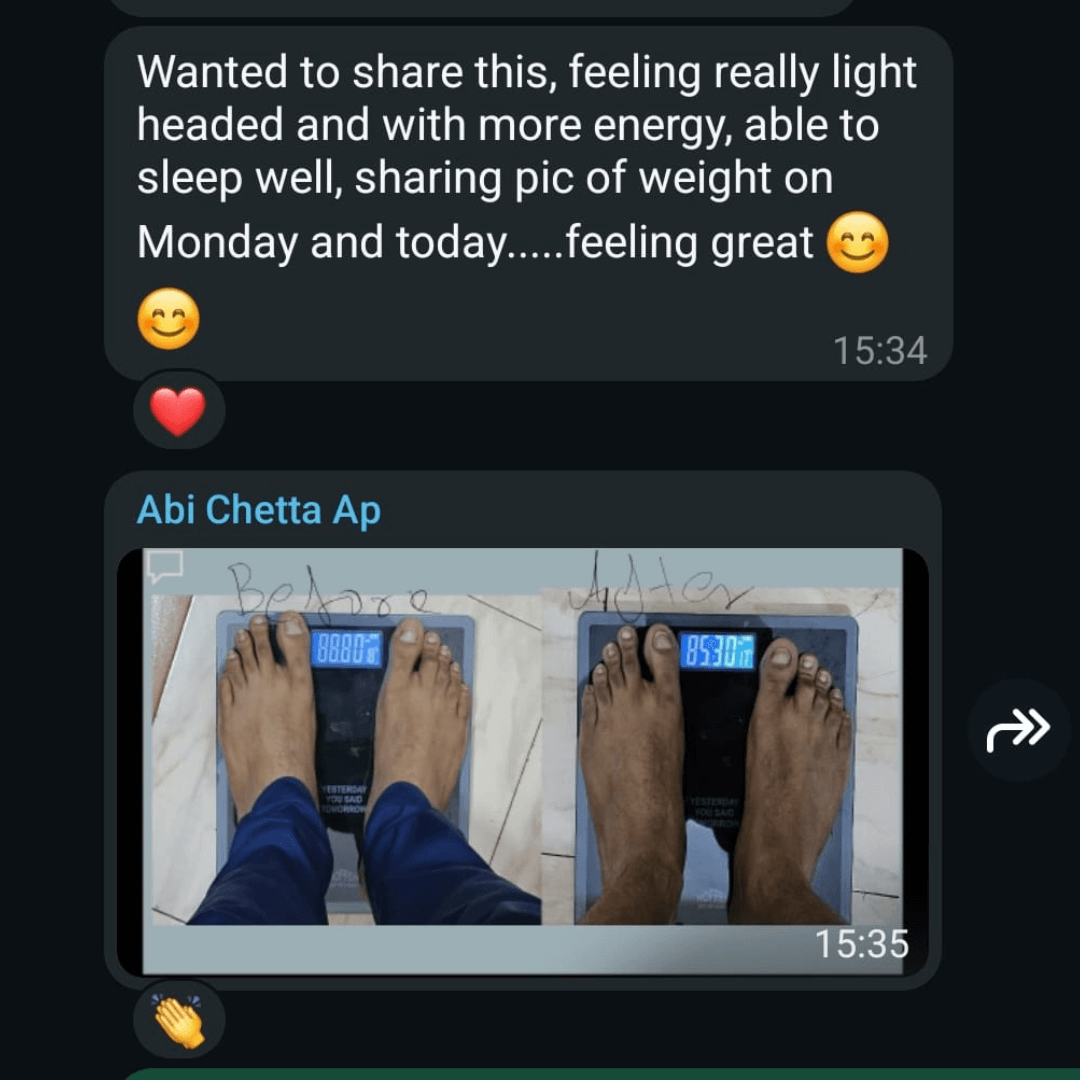Open Abi Chetta Ap's contact name
The height and width of the screenshot is (1080, 1080).
(259, 511)
